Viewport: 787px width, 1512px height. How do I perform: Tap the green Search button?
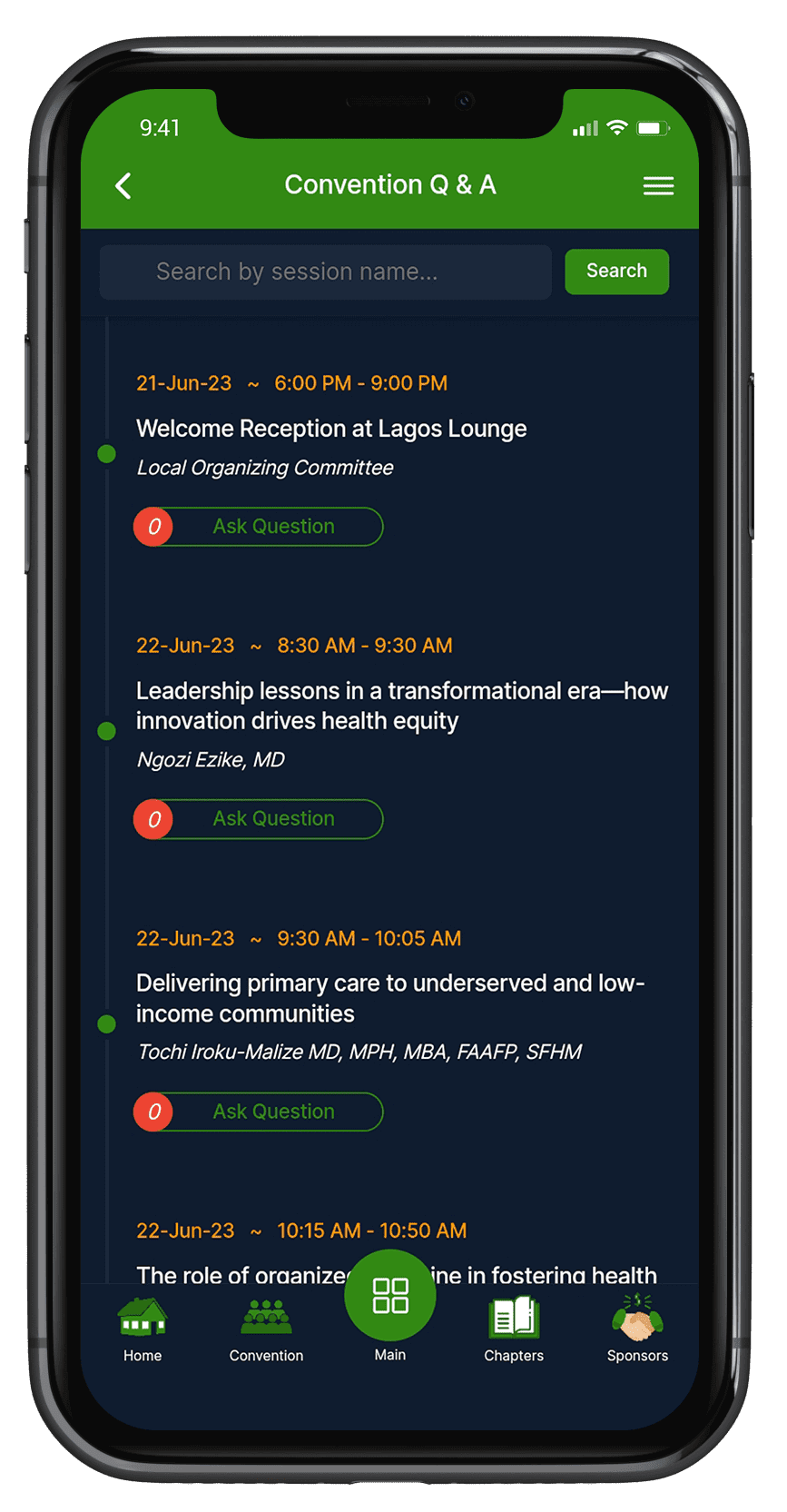coord(616,272)
